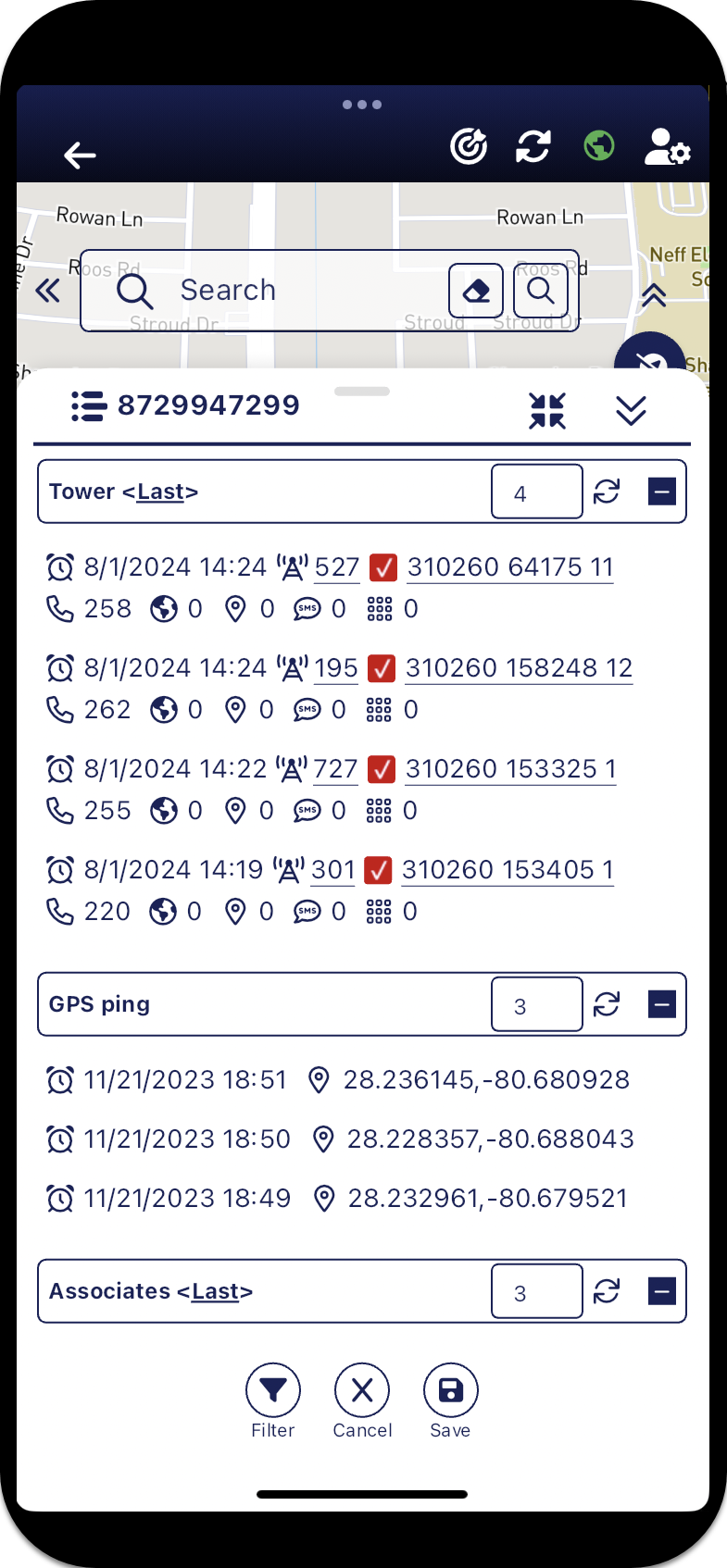Screen dimensions: 727x1568
Task: Run search with magnifier button
Action: point(541,291)
